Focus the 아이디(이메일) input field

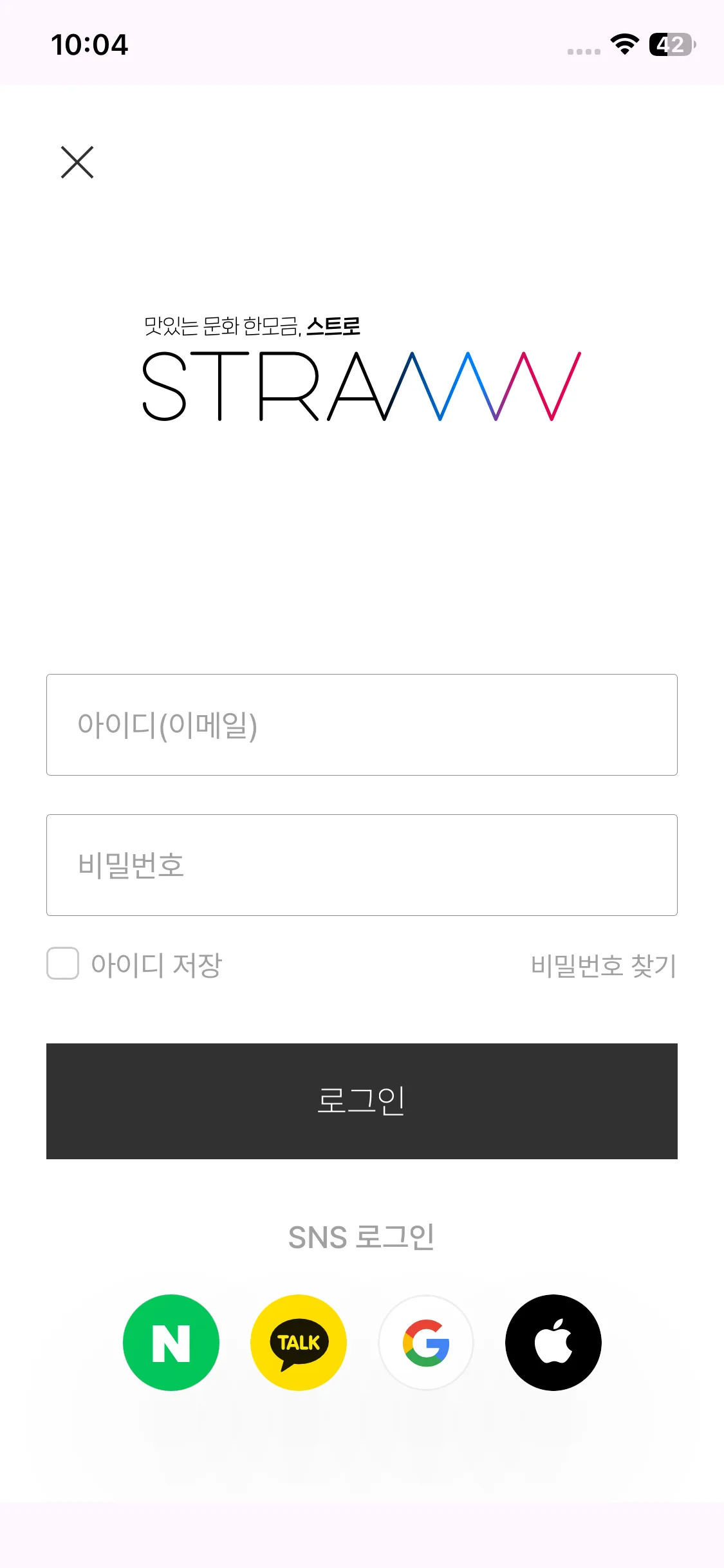[362, 725]
